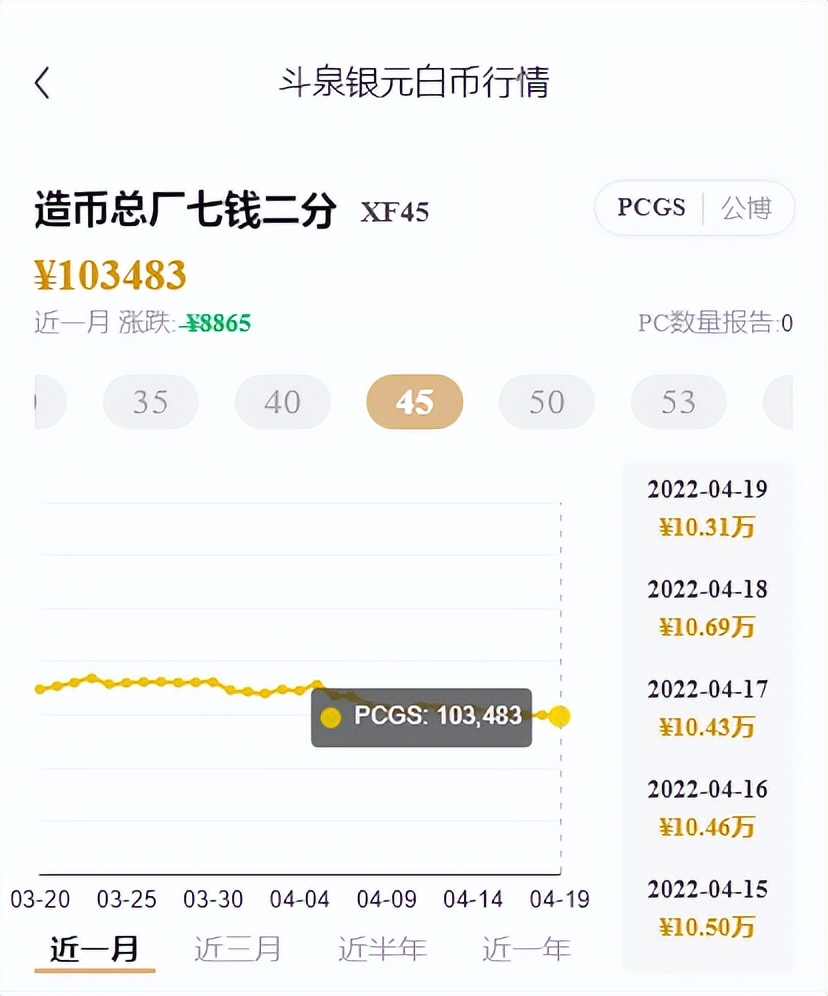View the 近半年 price trend
This screenshot has width=828, height=996.
tap(381, 948)
